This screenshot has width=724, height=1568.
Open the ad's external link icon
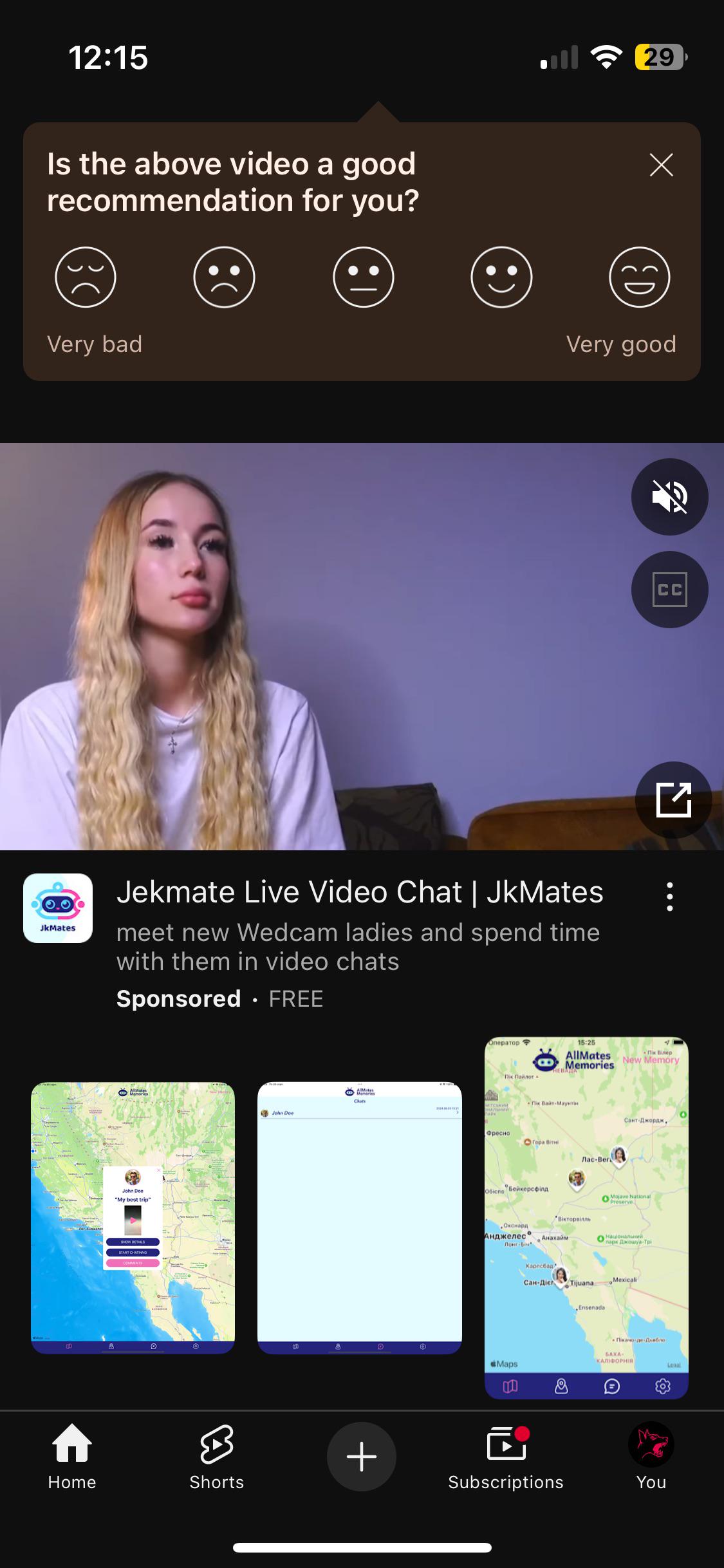(673, 800)
